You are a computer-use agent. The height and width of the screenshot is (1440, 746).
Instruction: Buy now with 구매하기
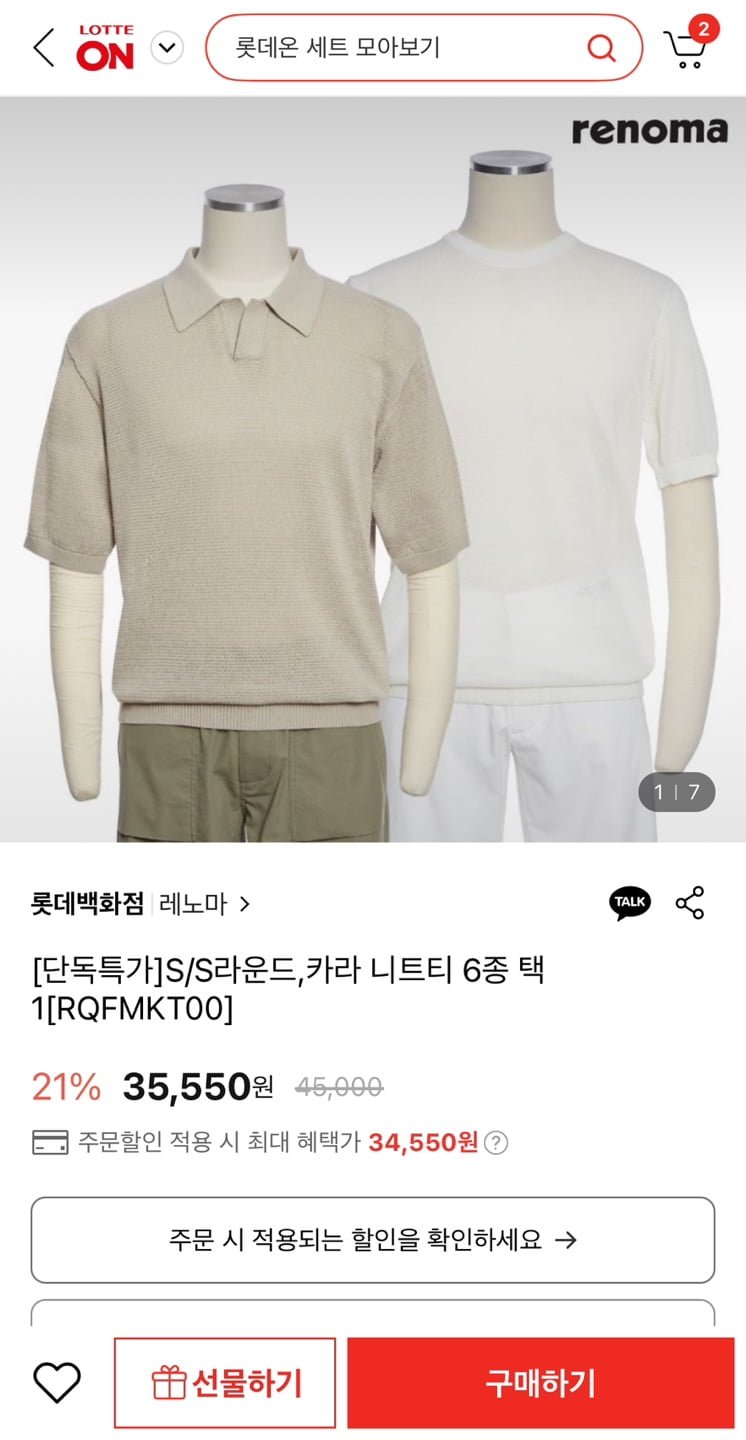pyautogui.click(x=540, y=1383)
